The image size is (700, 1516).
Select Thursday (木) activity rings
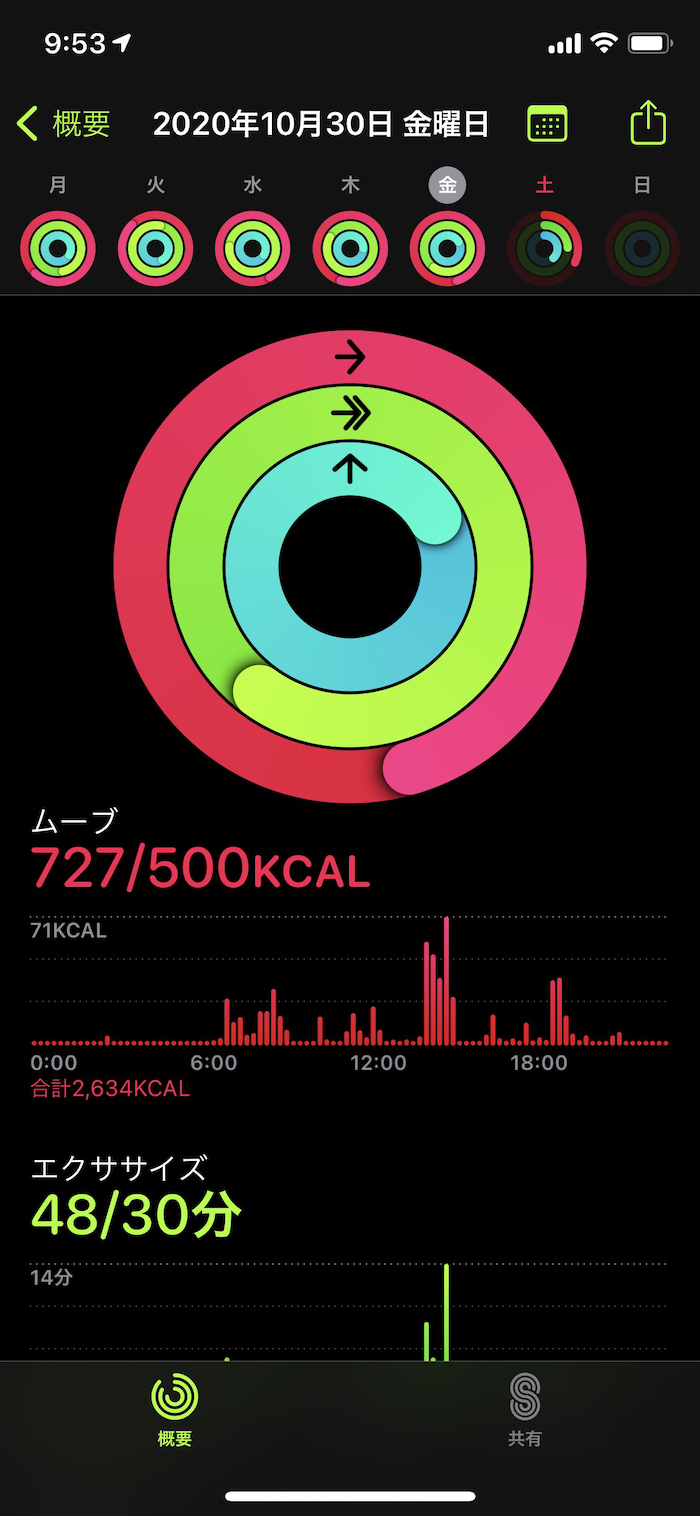350,248
